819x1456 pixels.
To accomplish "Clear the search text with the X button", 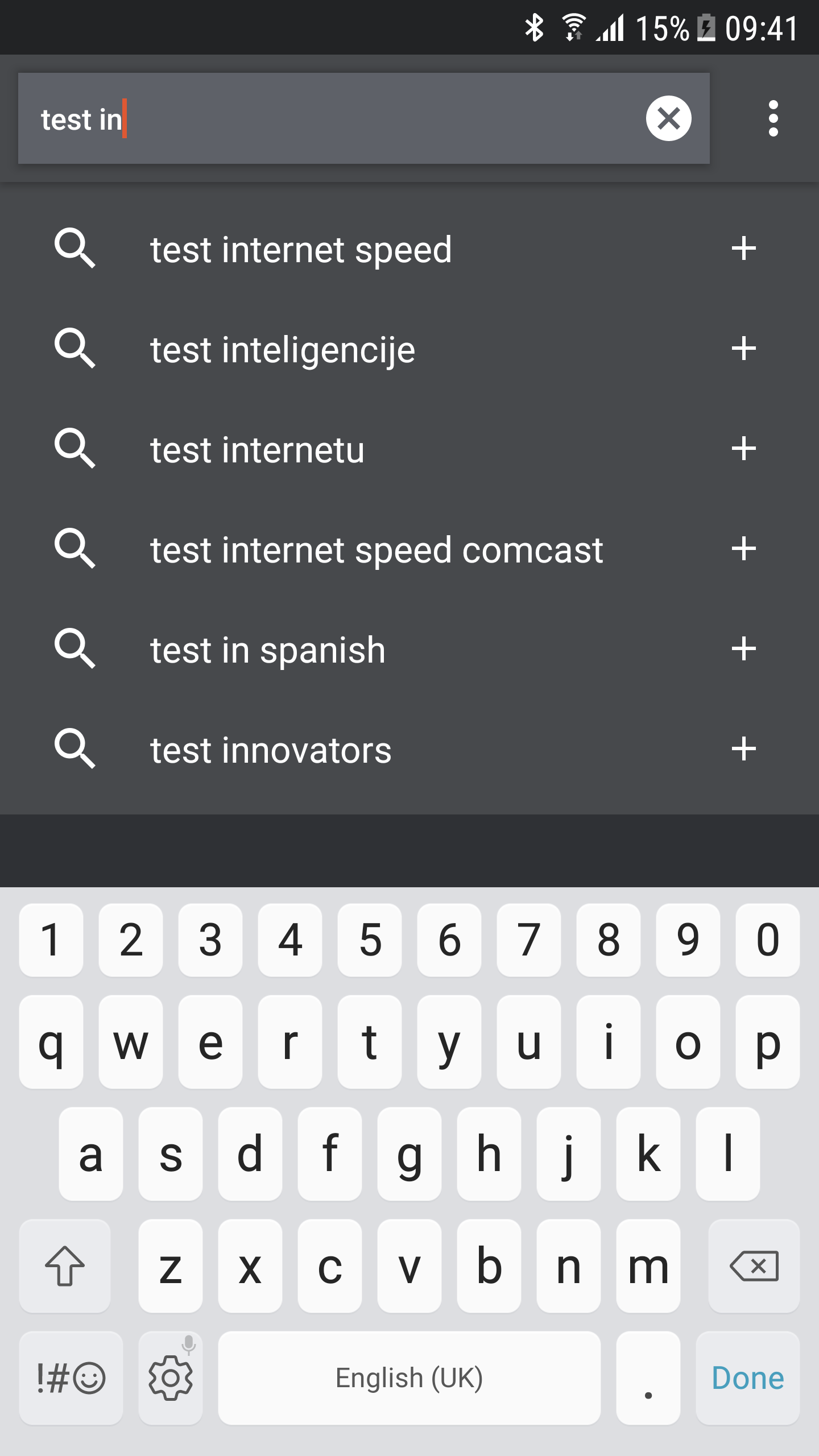I will (x=668, y=118).
